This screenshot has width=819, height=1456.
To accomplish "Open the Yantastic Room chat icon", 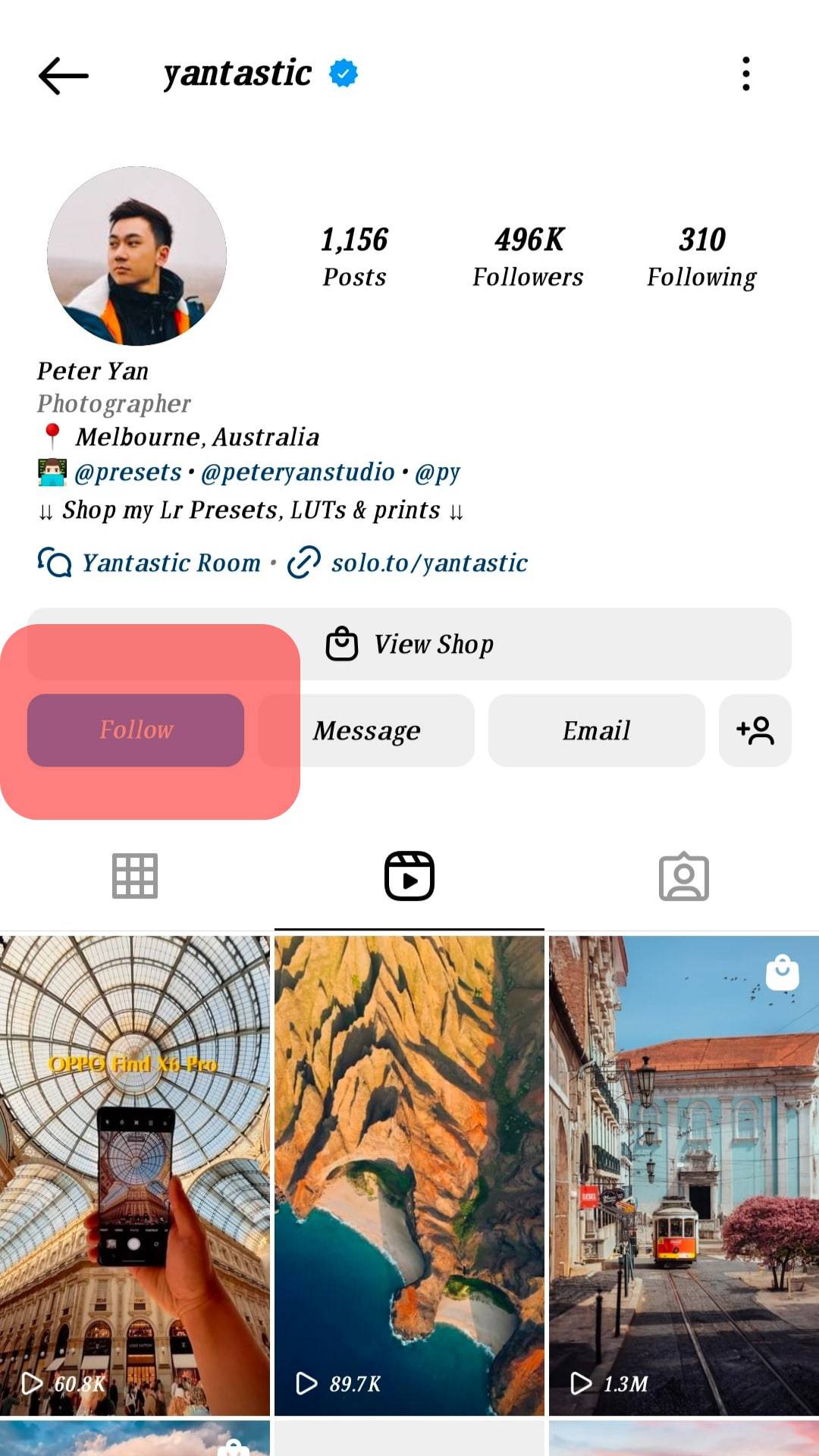I will (53, 563).
